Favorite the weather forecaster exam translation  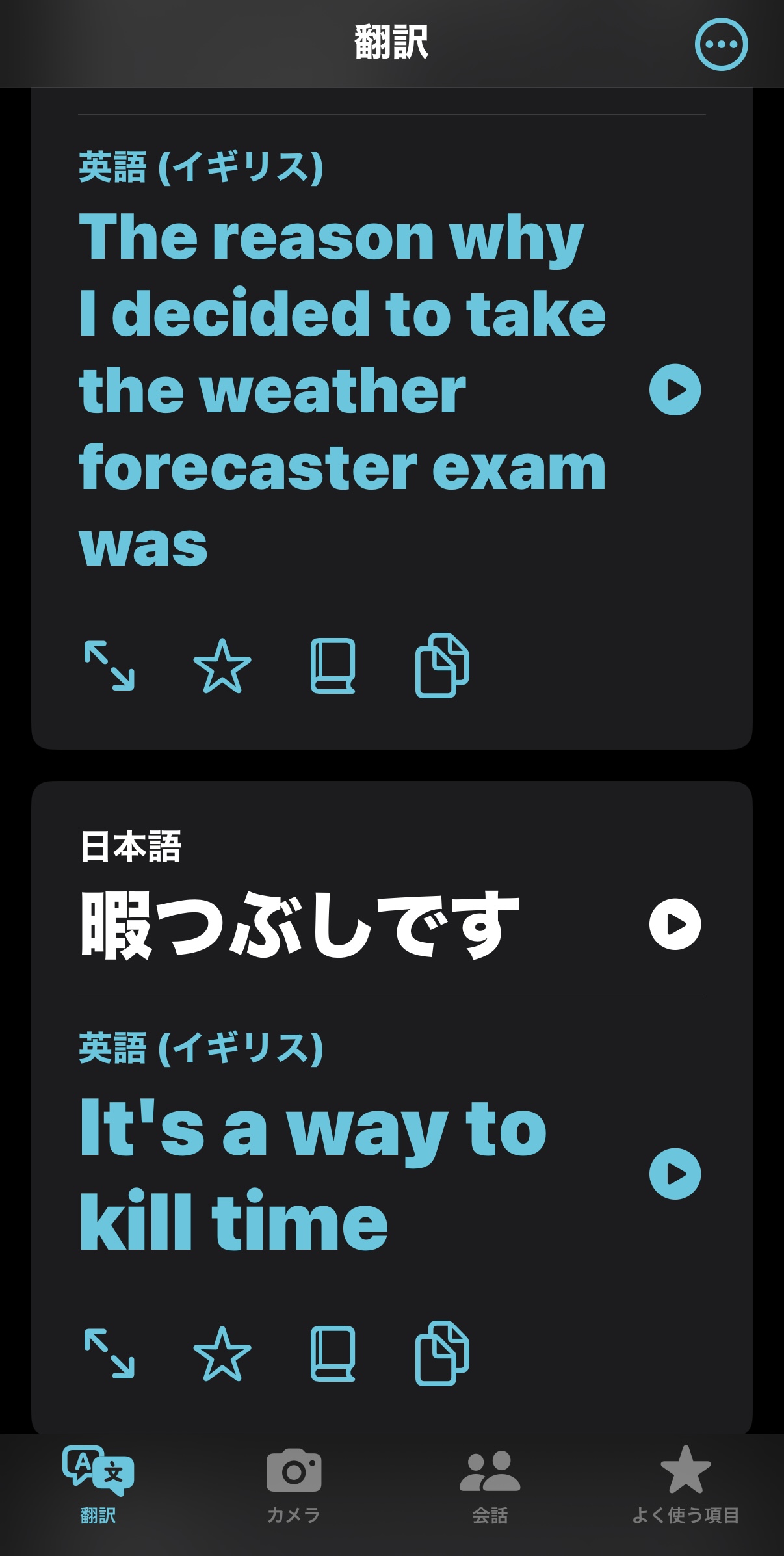click(222, 665)
